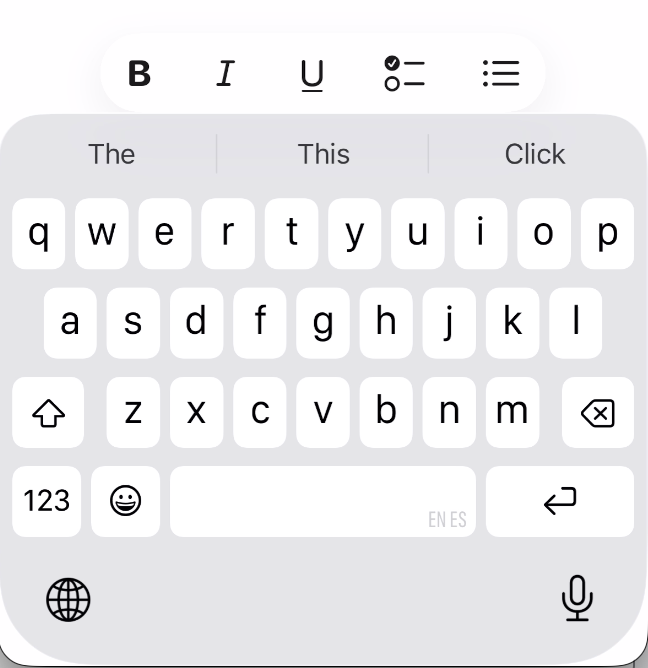Switch to the 123 numeric keyboard
The width and height of the screenshot is (648, 668).
pyautogui.click(x=47, y=501)
